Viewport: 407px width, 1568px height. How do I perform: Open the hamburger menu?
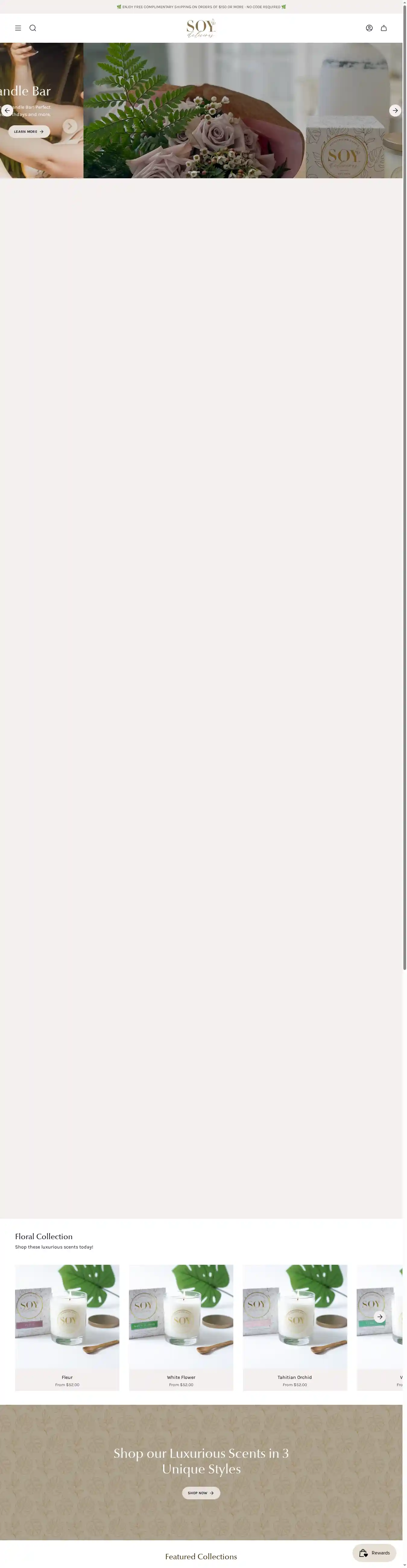point(18,28)
